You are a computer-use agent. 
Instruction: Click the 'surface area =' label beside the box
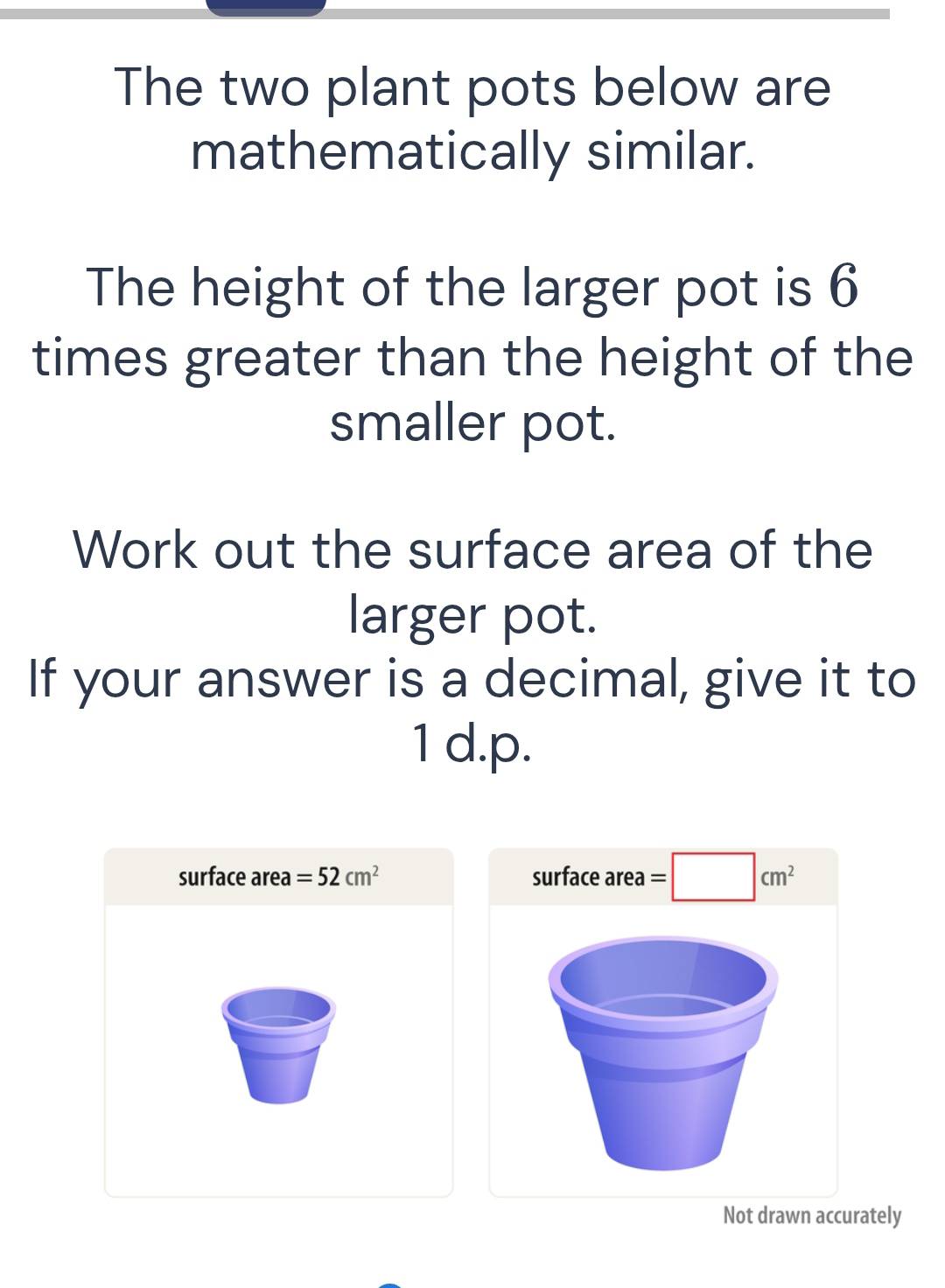coord(596,876)
